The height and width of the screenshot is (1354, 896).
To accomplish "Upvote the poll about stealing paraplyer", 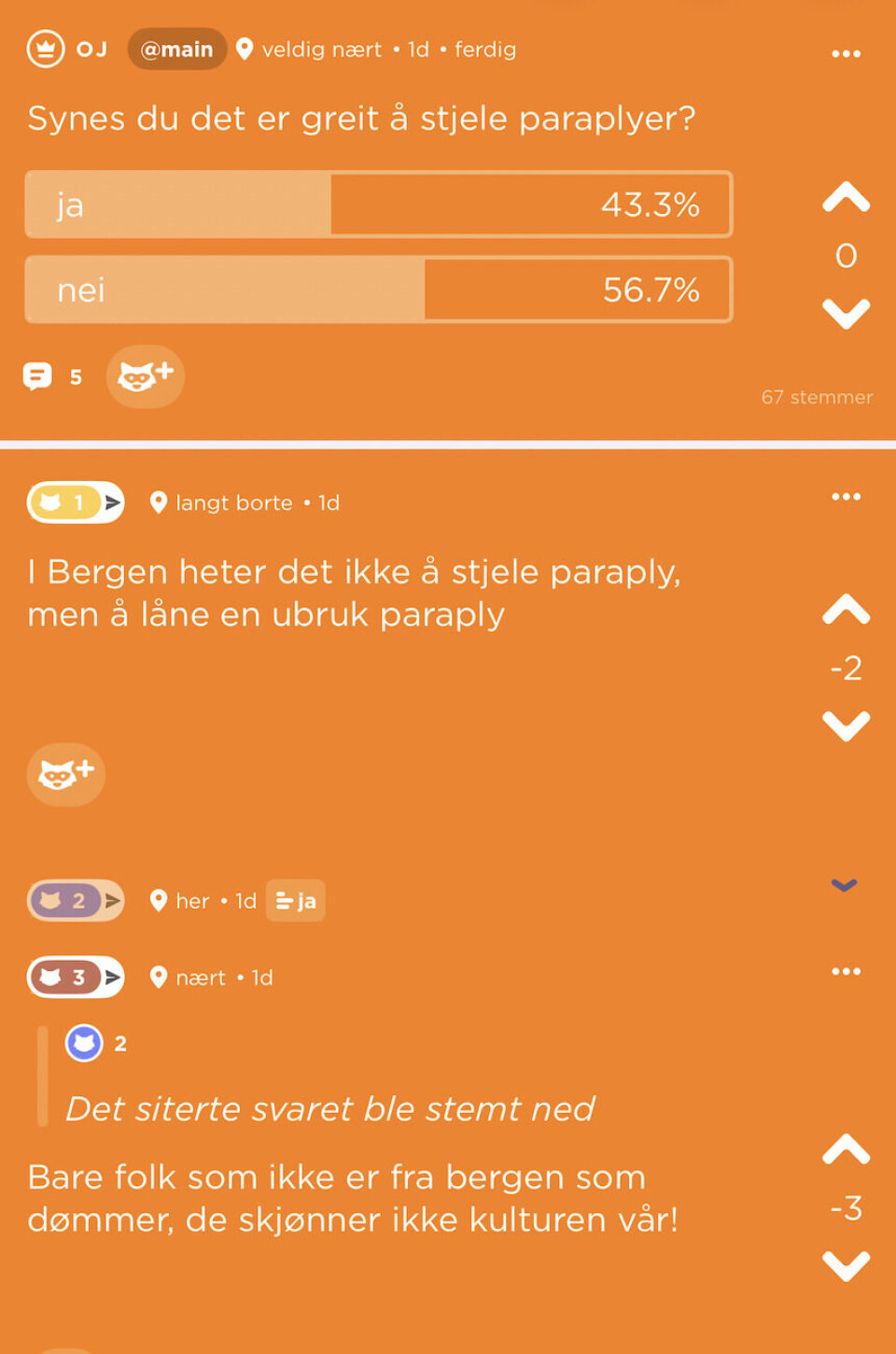I will click(x=846, y=197).
